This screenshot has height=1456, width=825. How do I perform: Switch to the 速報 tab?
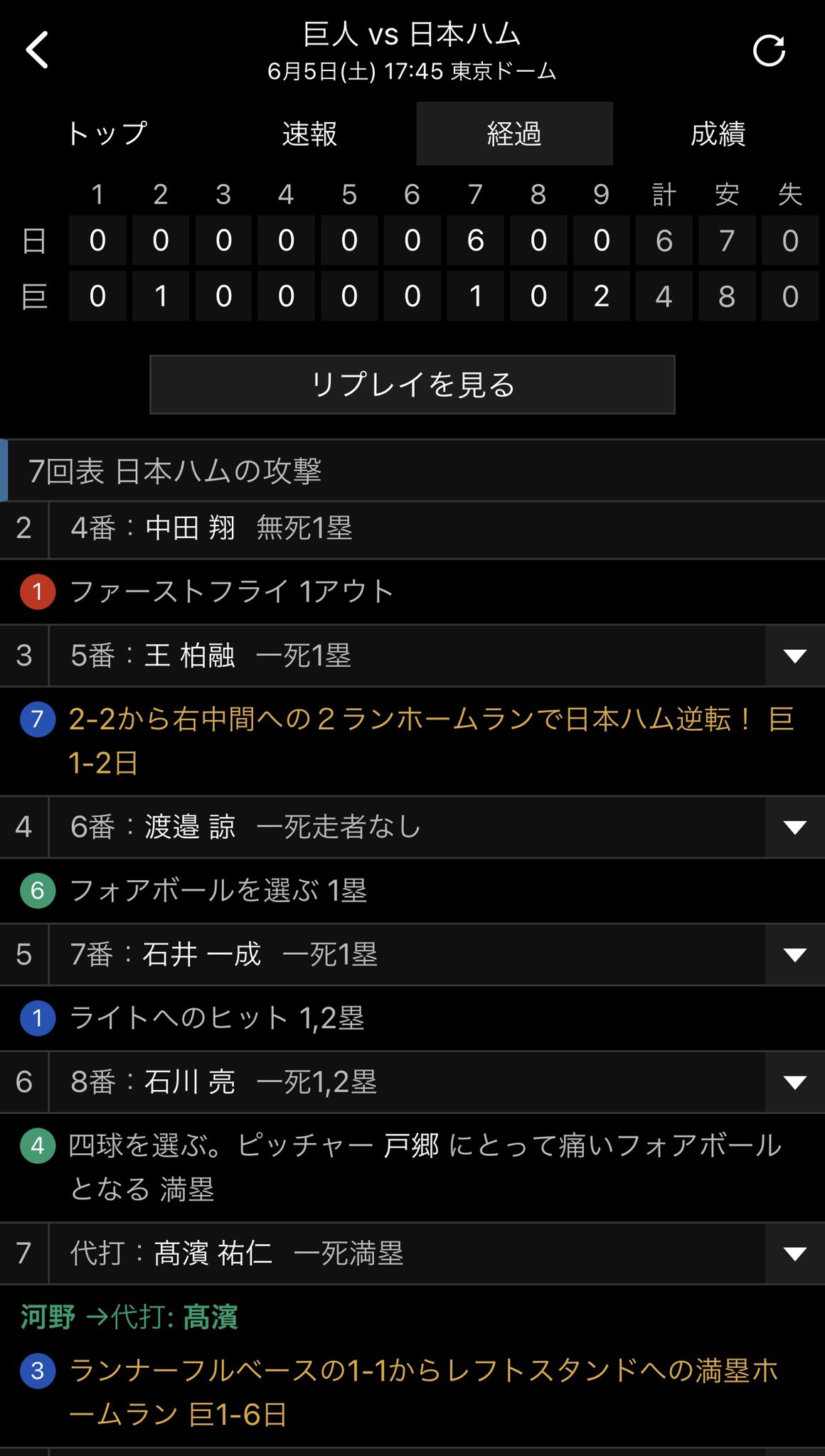click(309, 134)
